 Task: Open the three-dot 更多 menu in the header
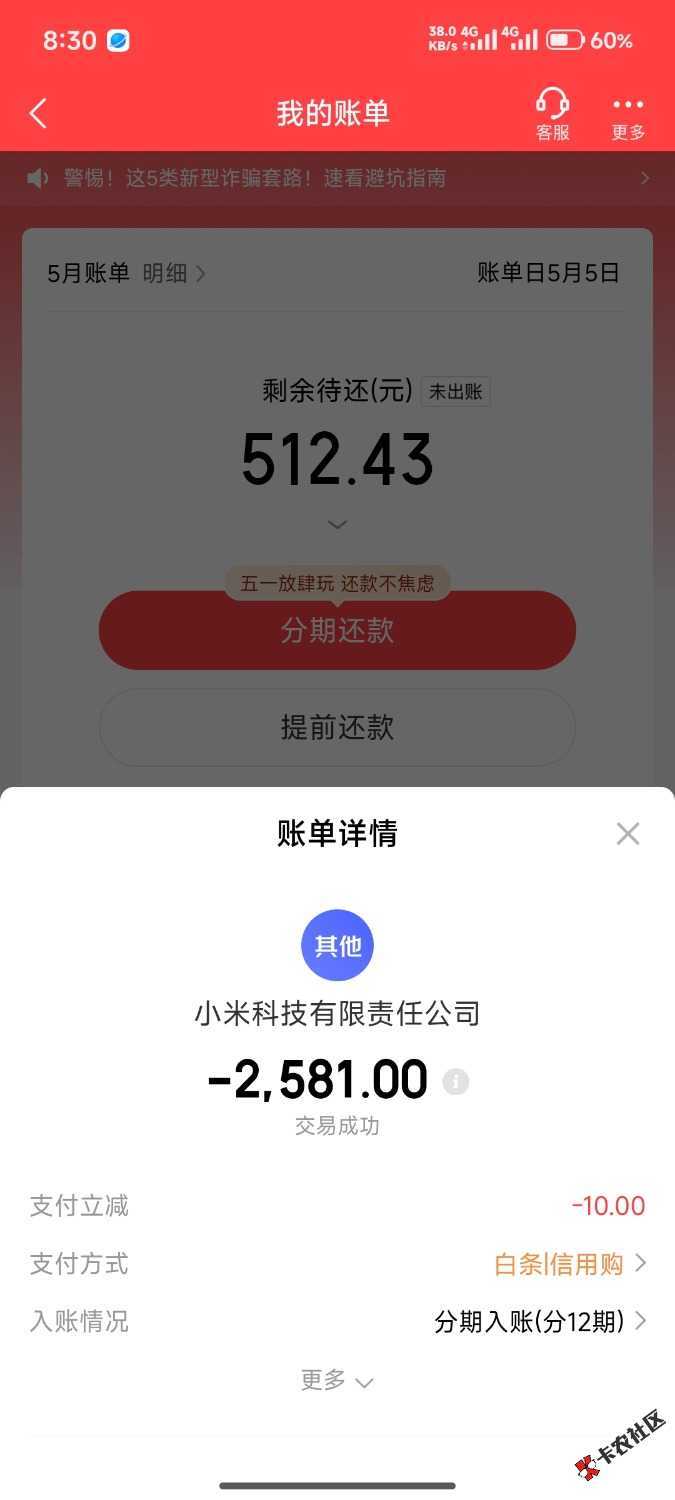[628, 114]
